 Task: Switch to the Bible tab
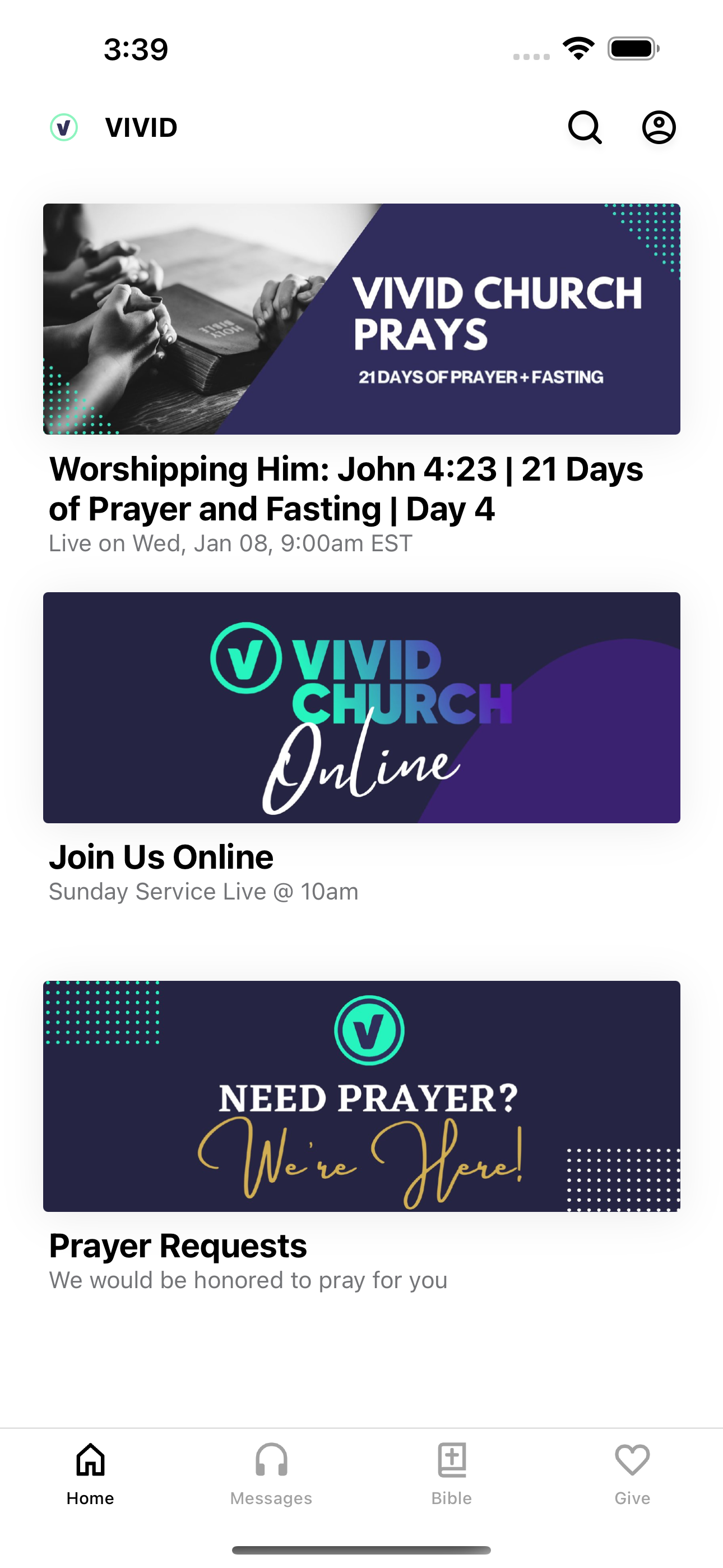click(x=451, y=1498)
